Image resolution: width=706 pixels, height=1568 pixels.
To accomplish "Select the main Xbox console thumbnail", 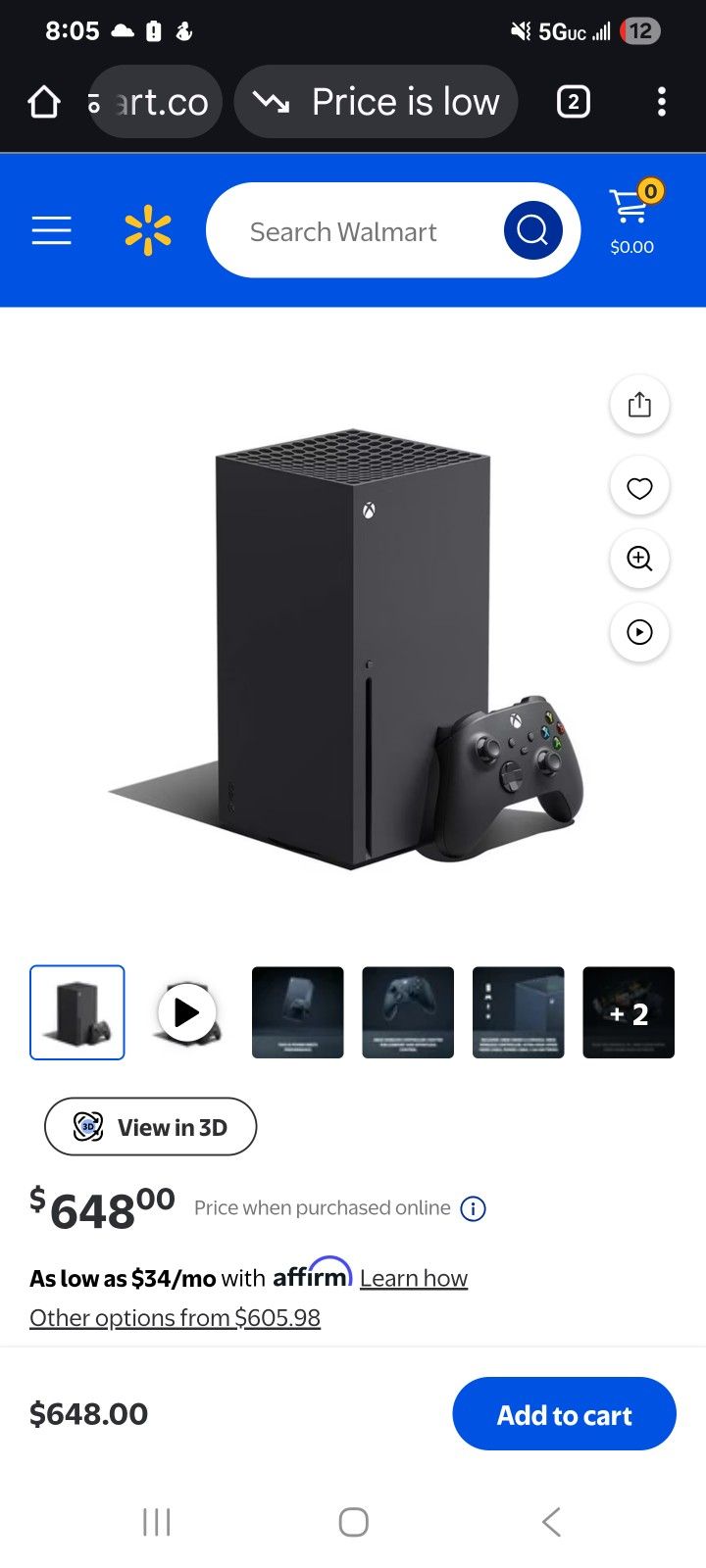I will 77,1012.
